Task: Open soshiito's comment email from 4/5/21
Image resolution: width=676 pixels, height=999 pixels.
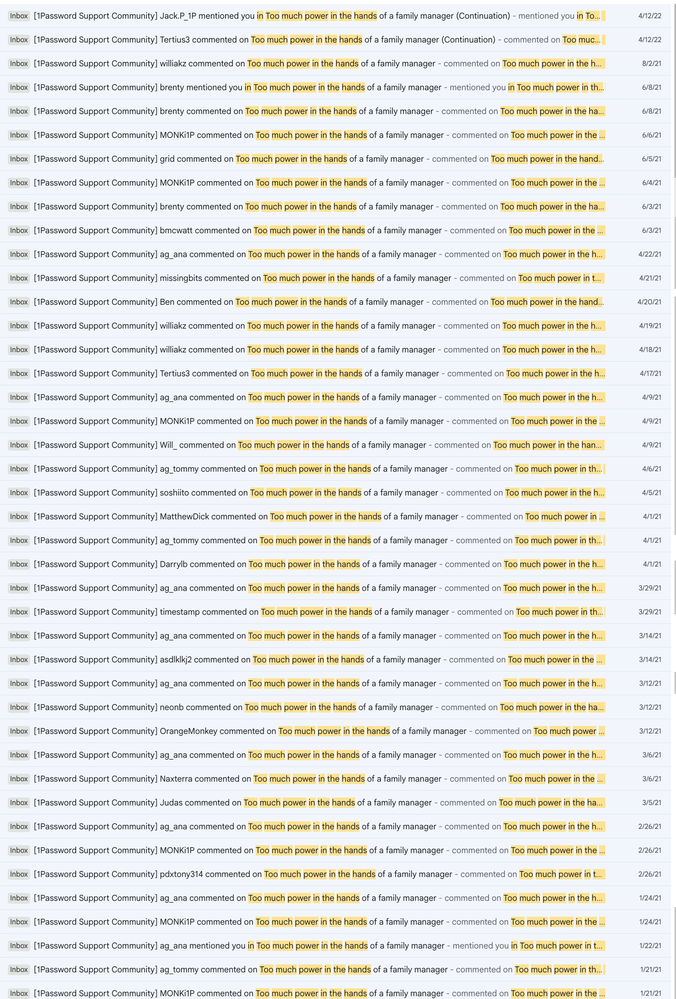Action: click(320, 493)
